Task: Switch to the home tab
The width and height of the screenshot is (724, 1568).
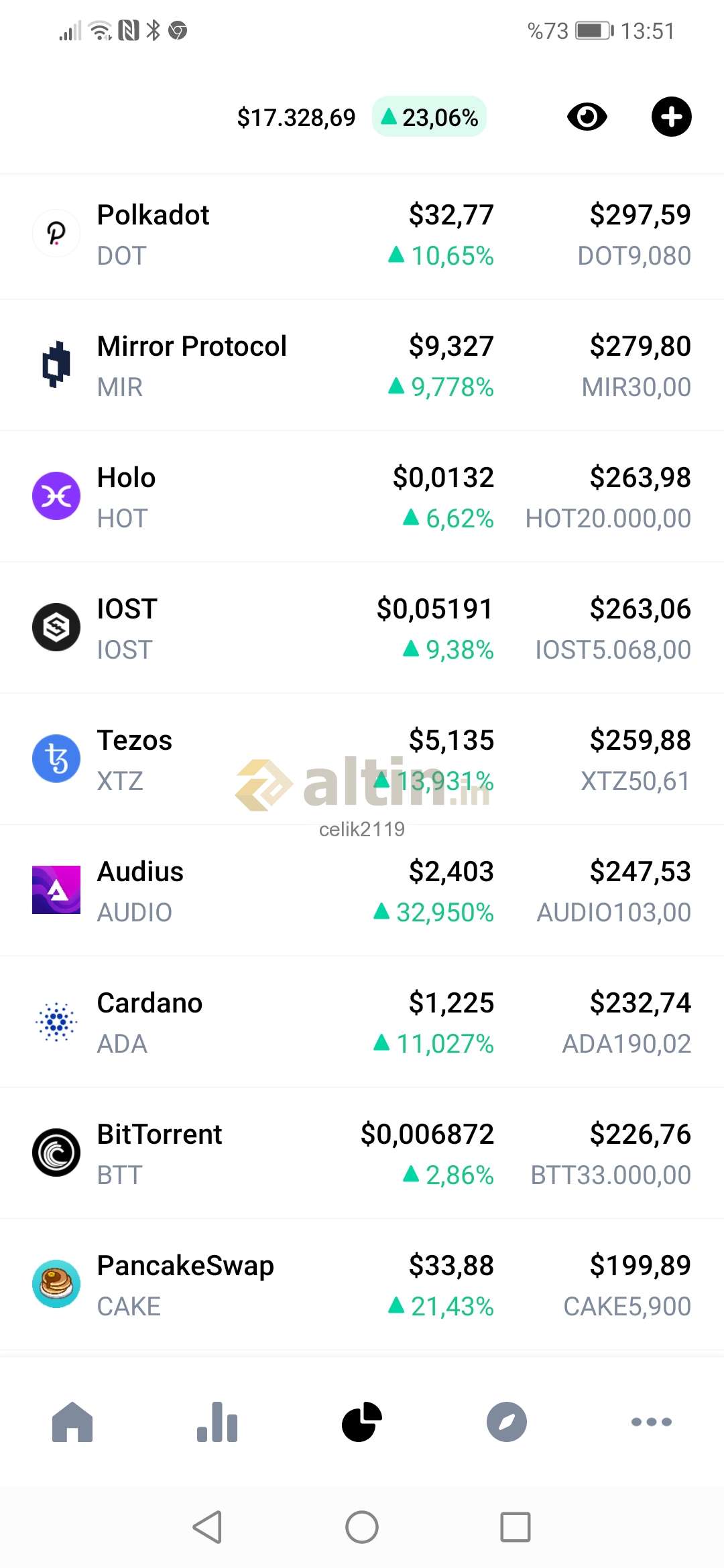Action: [72, 1421]
